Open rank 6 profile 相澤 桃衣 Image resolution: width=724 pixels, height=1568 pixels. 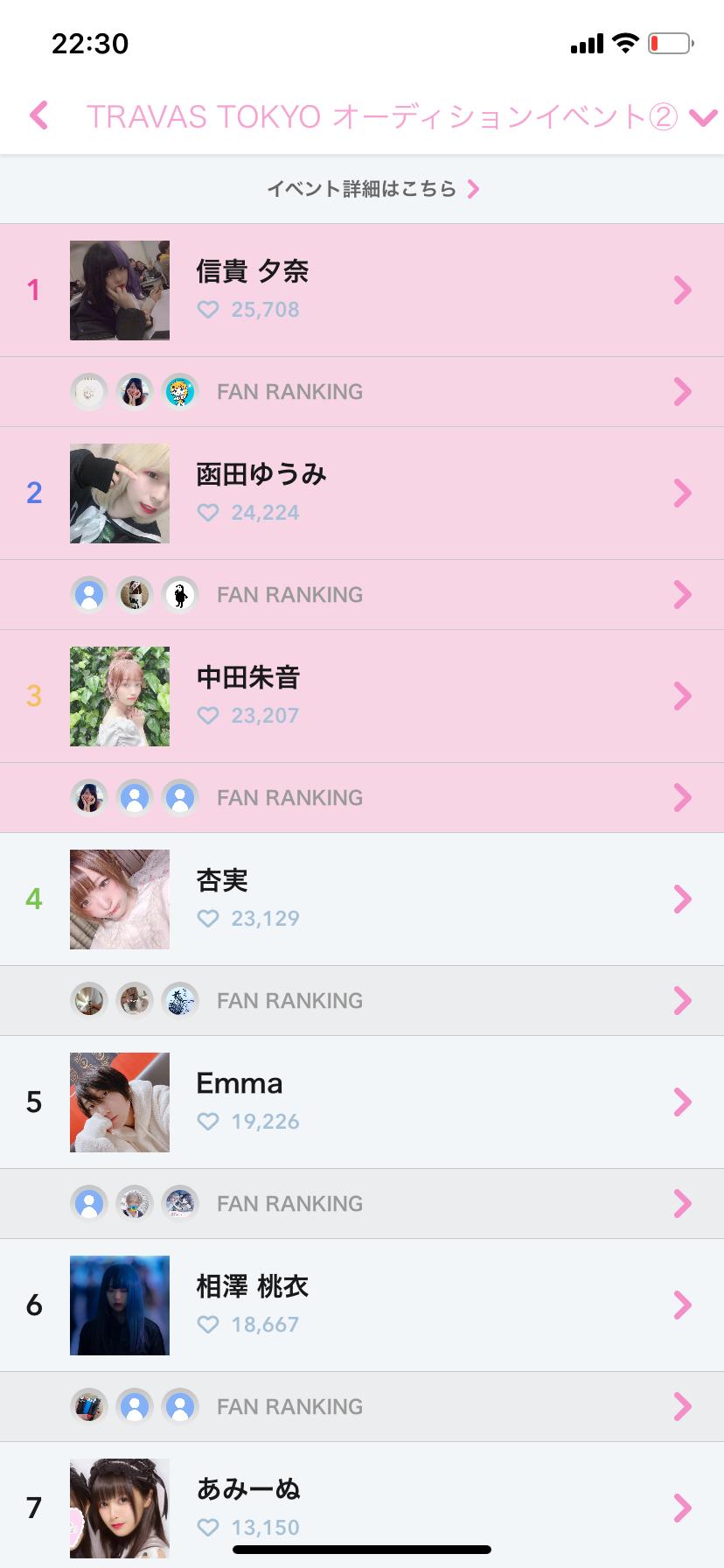(362, 1305)
